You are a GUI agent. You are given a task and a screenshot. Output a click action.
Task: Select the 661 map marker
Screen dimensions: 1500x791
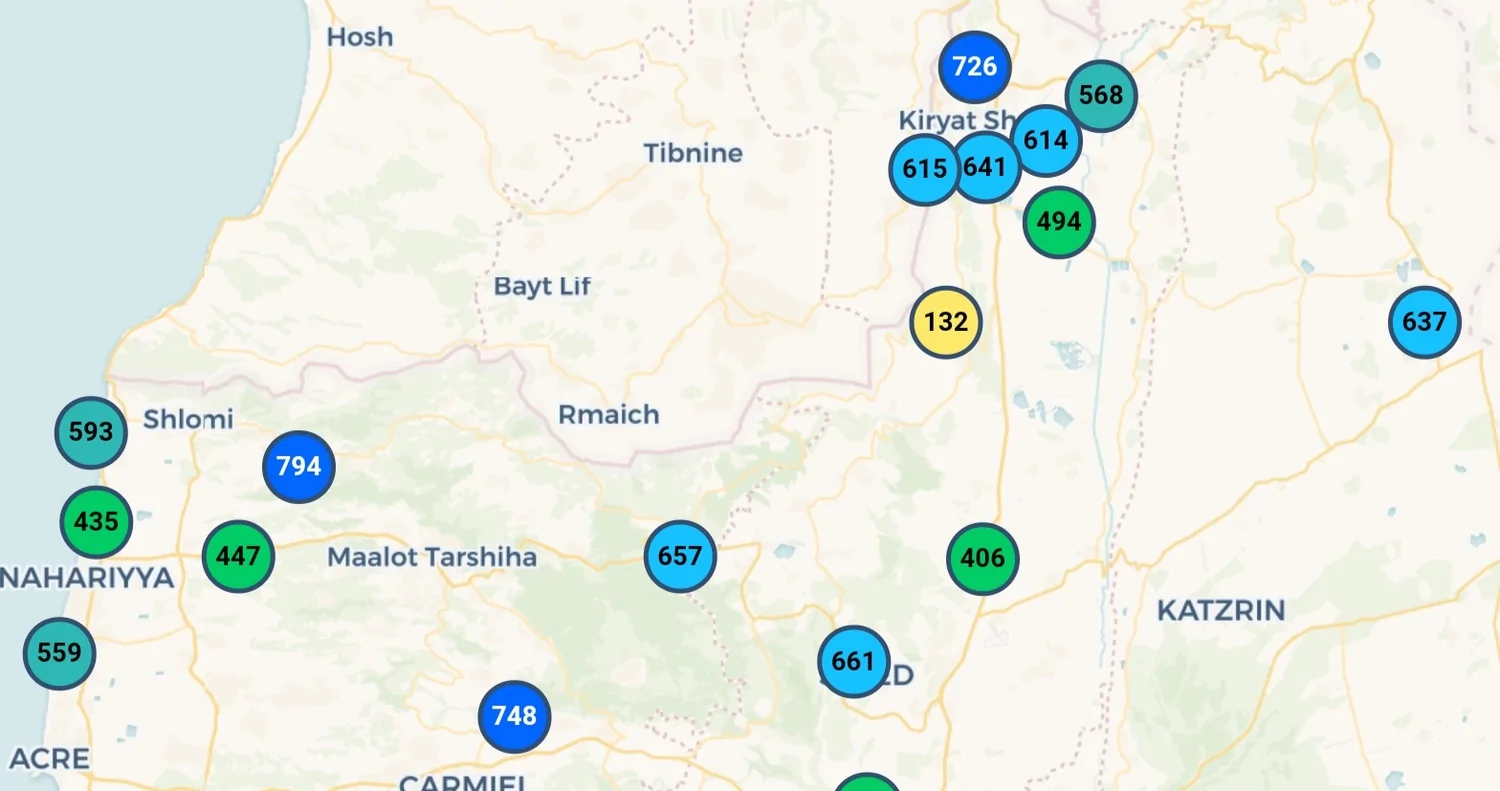[853, 661]
